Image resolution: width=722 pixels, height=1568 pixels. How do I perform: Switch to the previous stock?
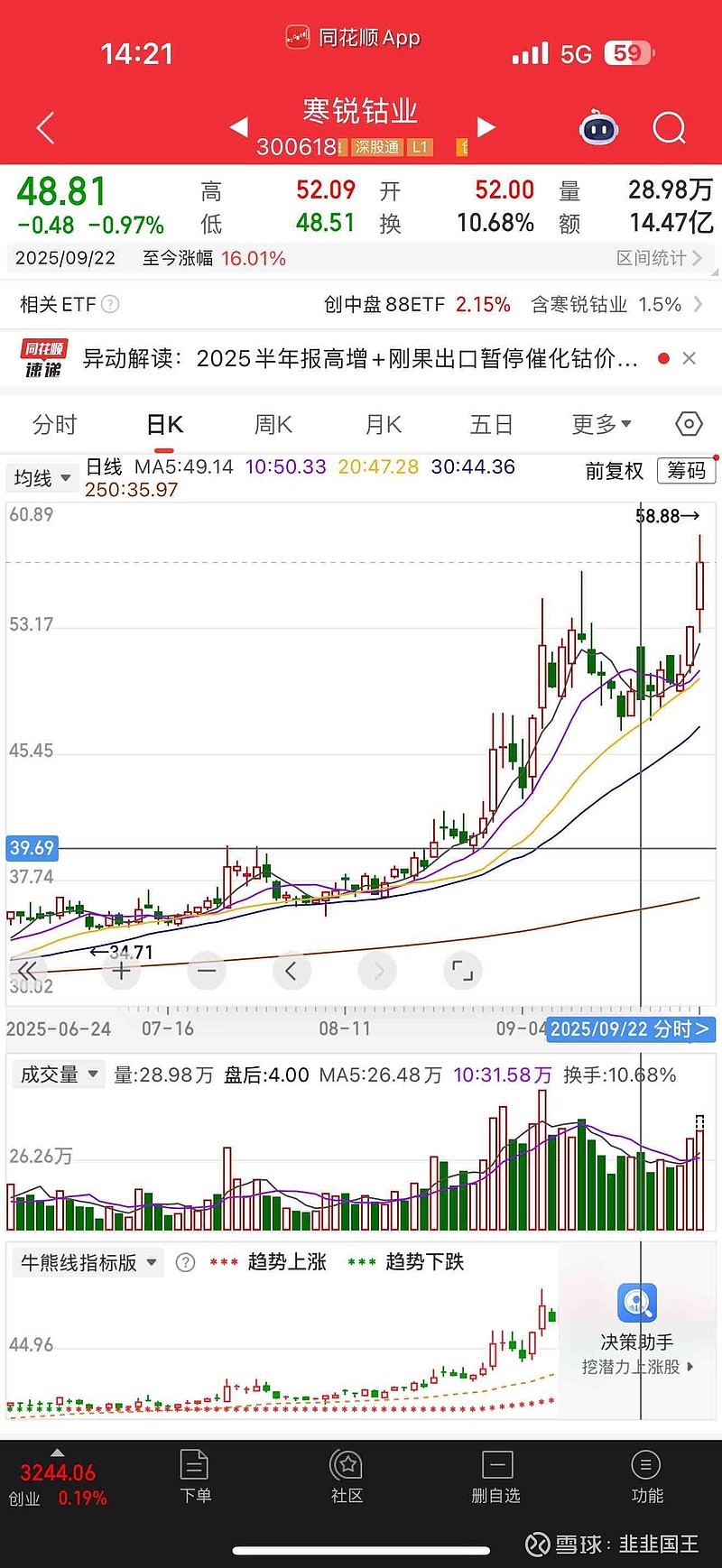[x=239, y=127]
